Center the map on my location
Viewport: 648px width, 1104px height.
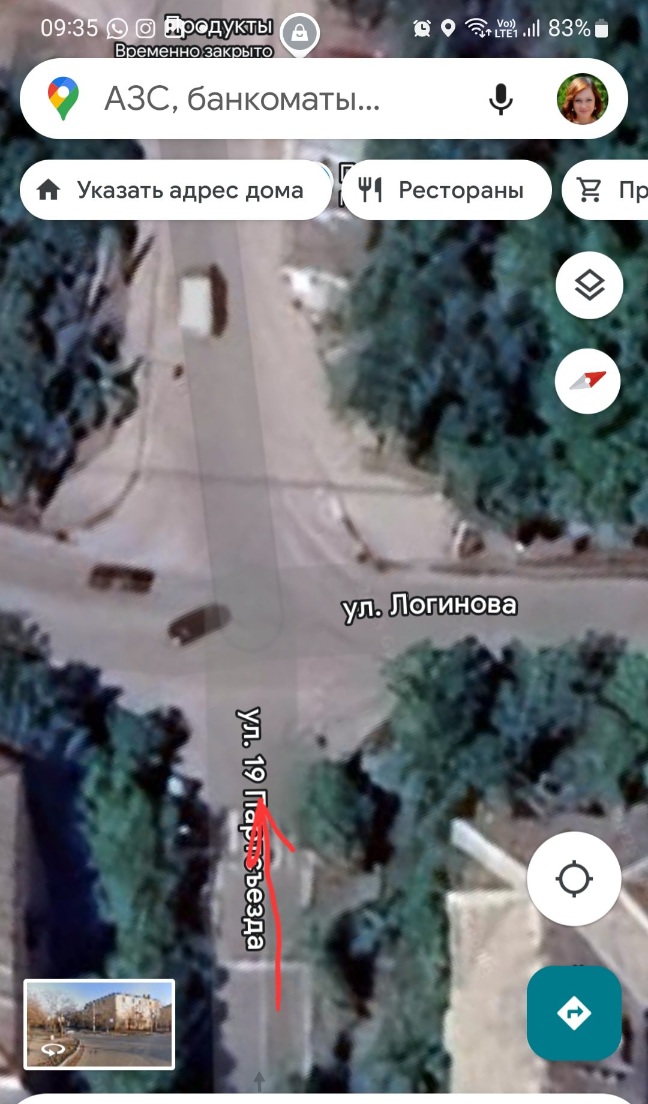point(574,879)
